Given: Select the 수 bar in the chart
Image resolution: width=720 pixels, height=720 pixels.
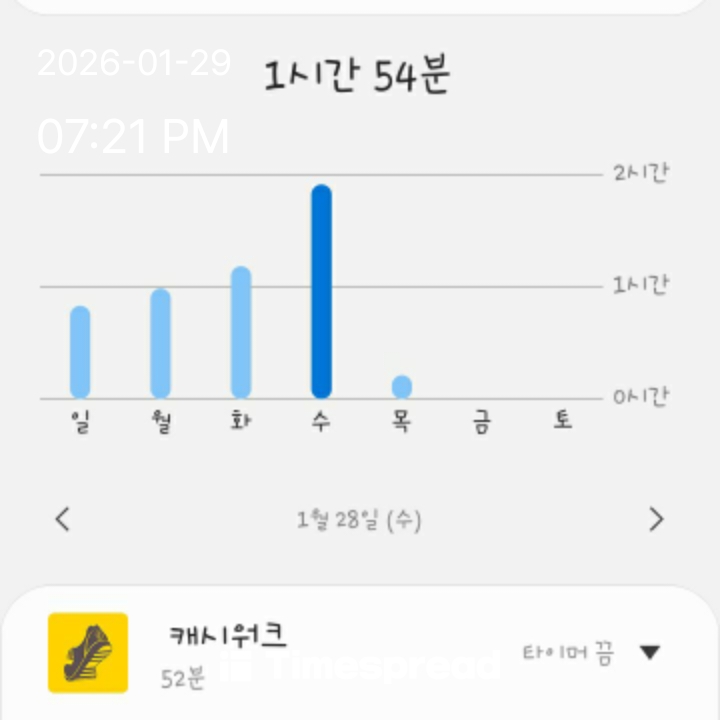Looking at the screenshot, I should click(x=321, y=291).
